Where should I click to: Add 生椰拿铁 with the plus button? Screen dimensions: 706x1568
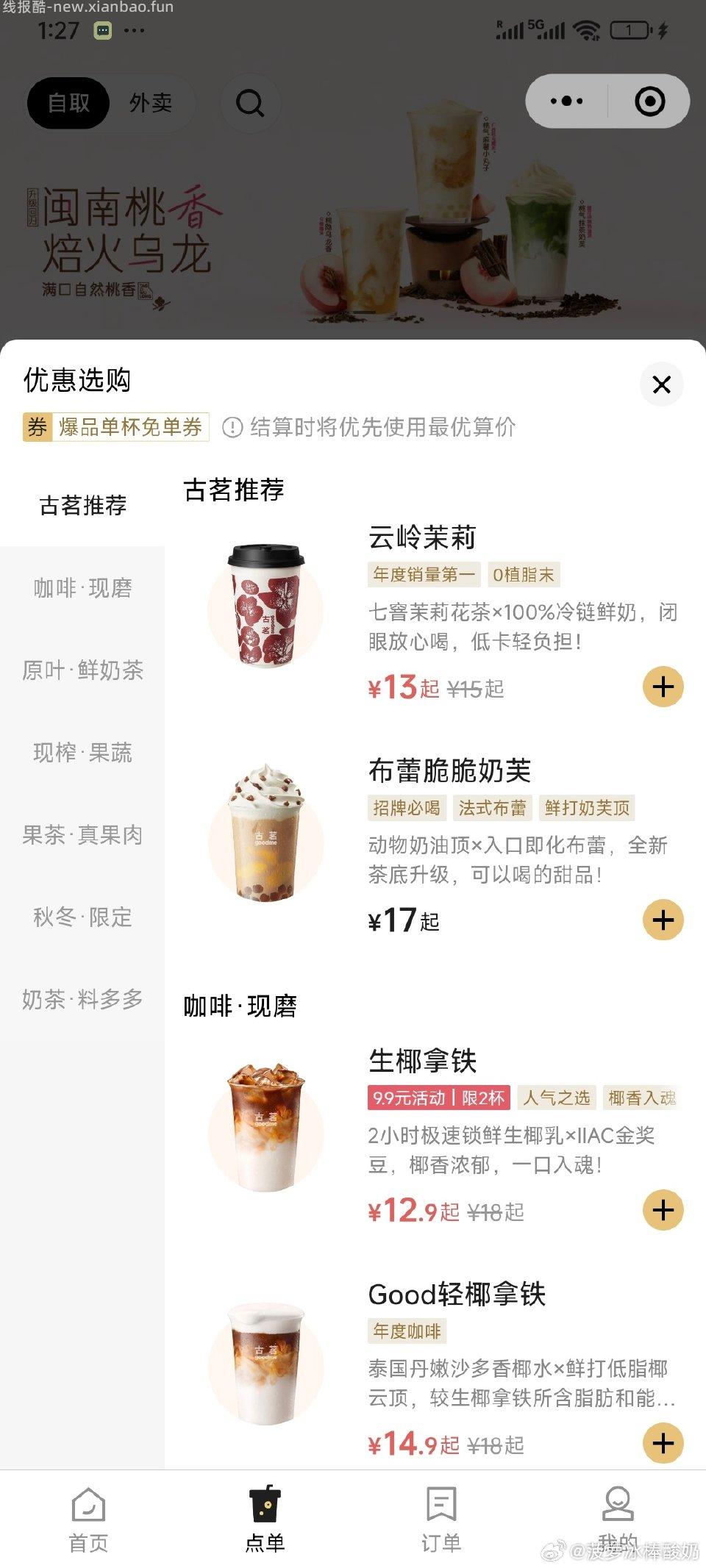tap(663, 1210)
